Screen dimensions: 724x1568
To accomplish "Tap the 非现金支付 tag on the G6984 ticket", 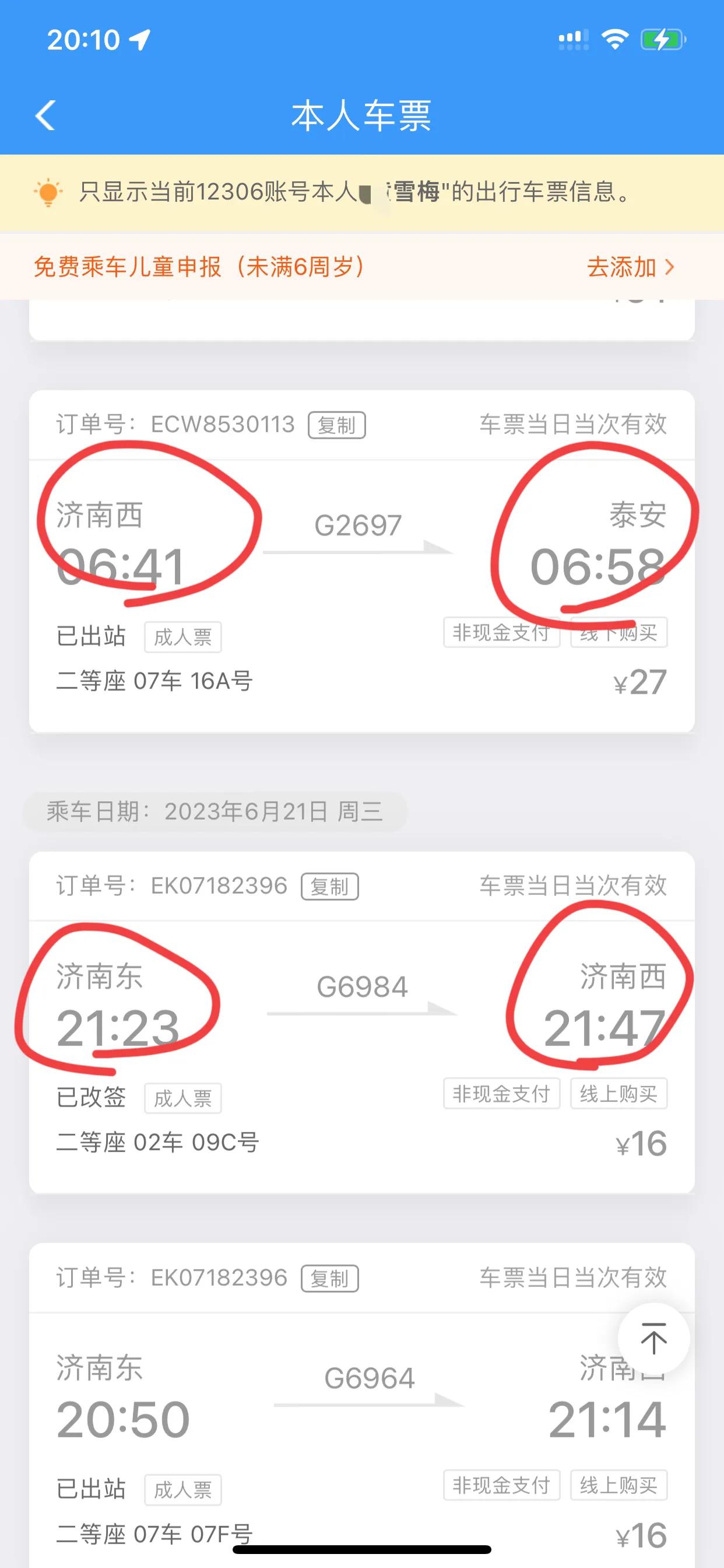I will [502, 1093].
